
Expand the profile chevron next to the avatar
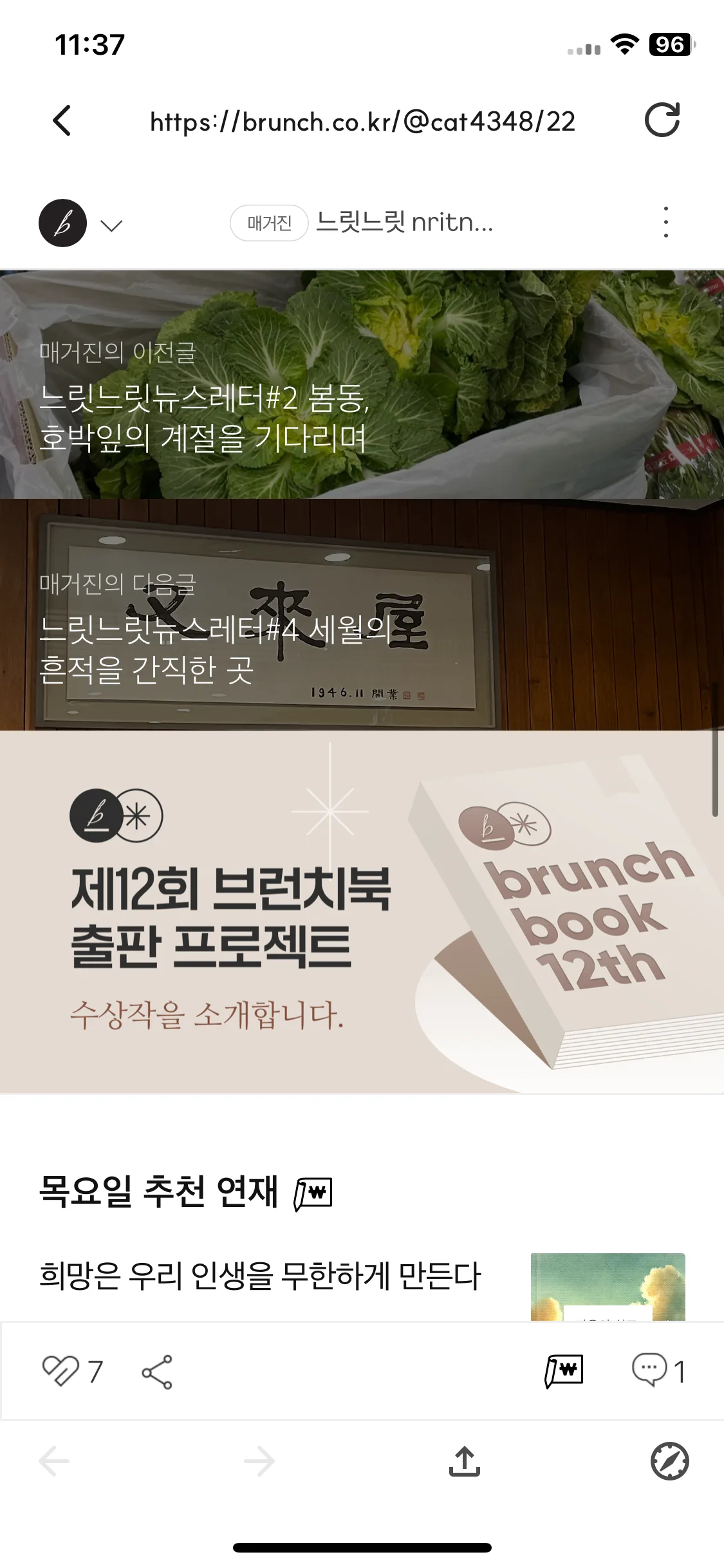[111, 227]
